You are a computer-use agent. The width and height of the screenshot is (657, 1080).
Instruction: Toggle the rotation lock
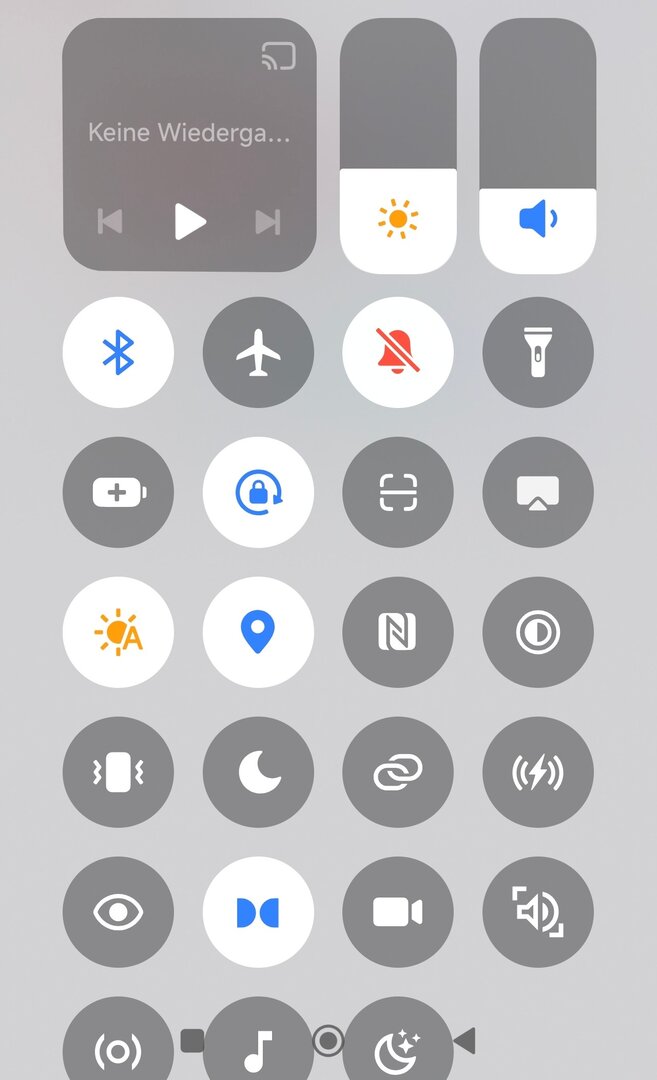pyautogui.click(x=258, y=492)
